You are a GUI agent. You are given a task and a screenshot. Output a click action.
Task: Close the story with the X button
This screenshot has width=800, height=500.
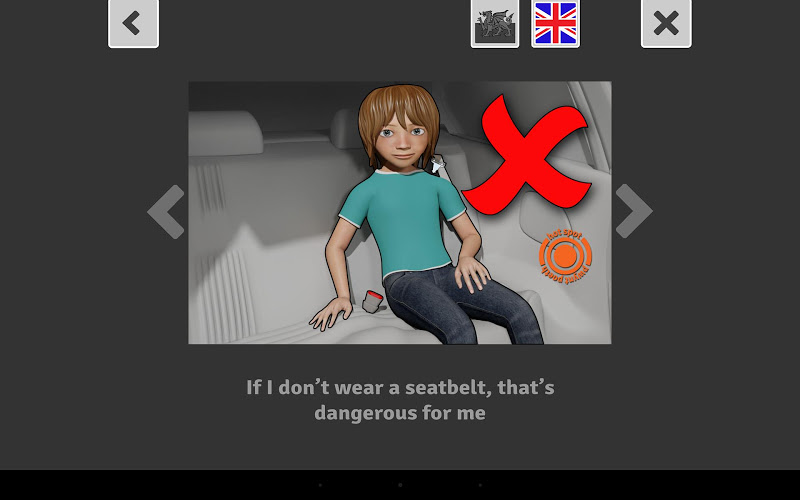click(666, 23)
